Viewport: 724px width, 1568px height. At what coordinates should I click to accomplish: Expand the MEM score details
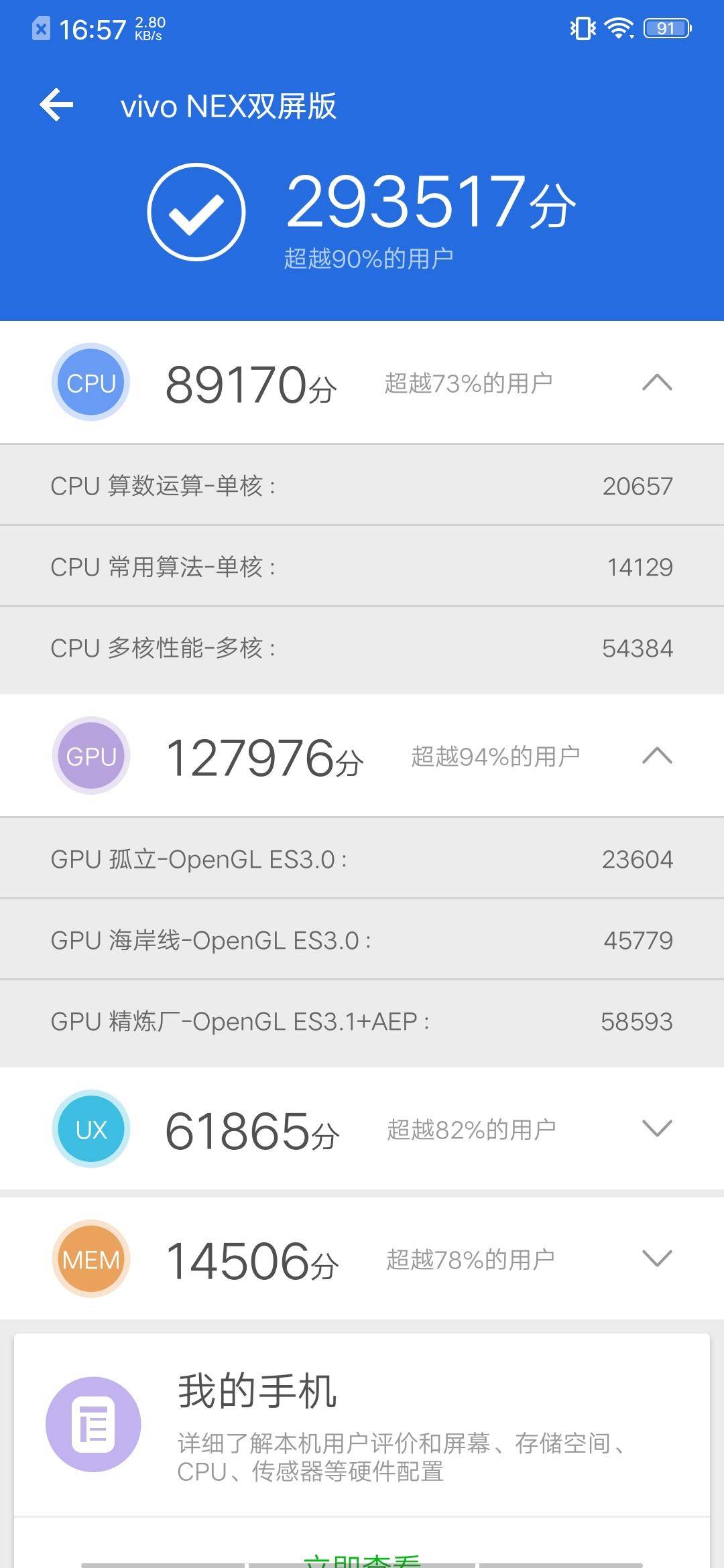tap(658, 1259)
